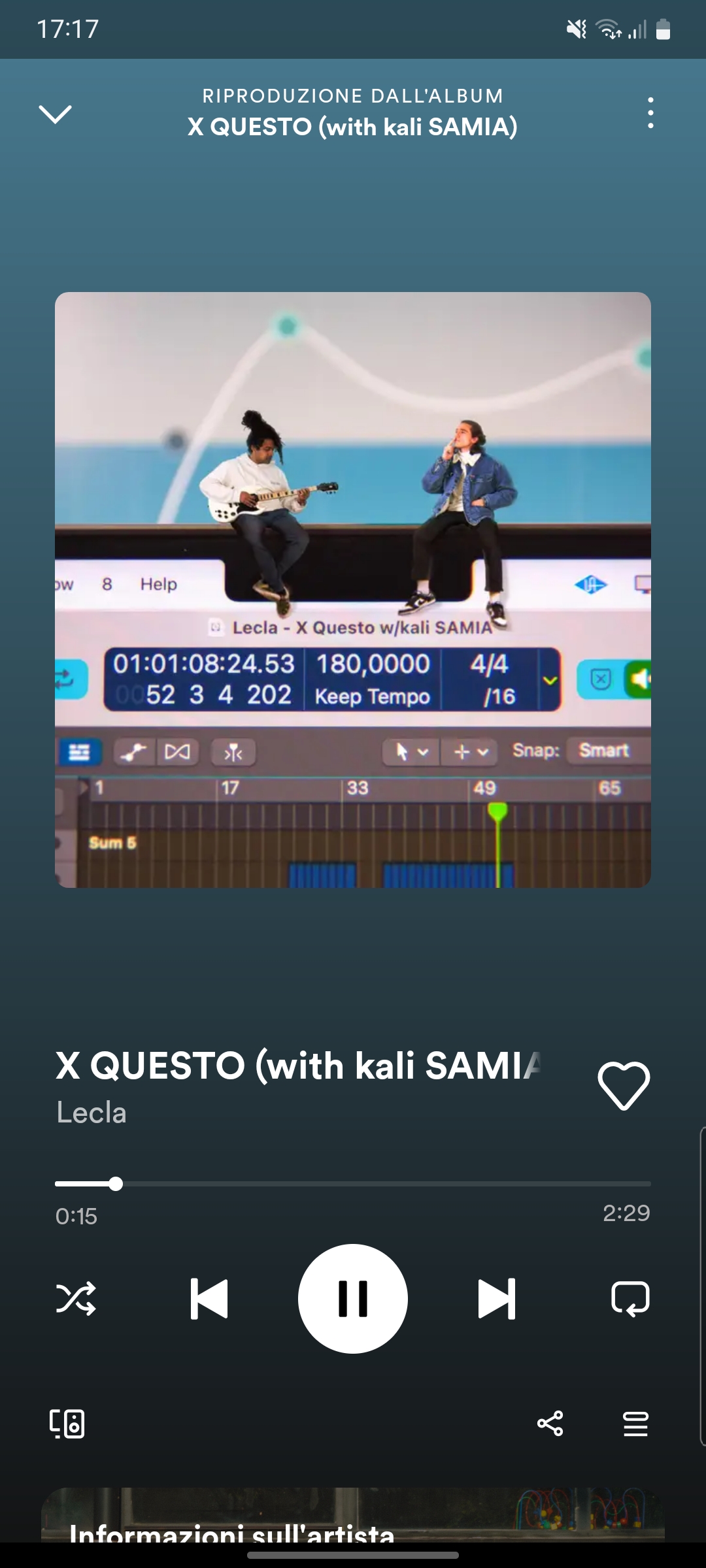This screenshot has width=706, height=1568.
Task: Go back to the previous track
Action: [x=209, y=1299]
